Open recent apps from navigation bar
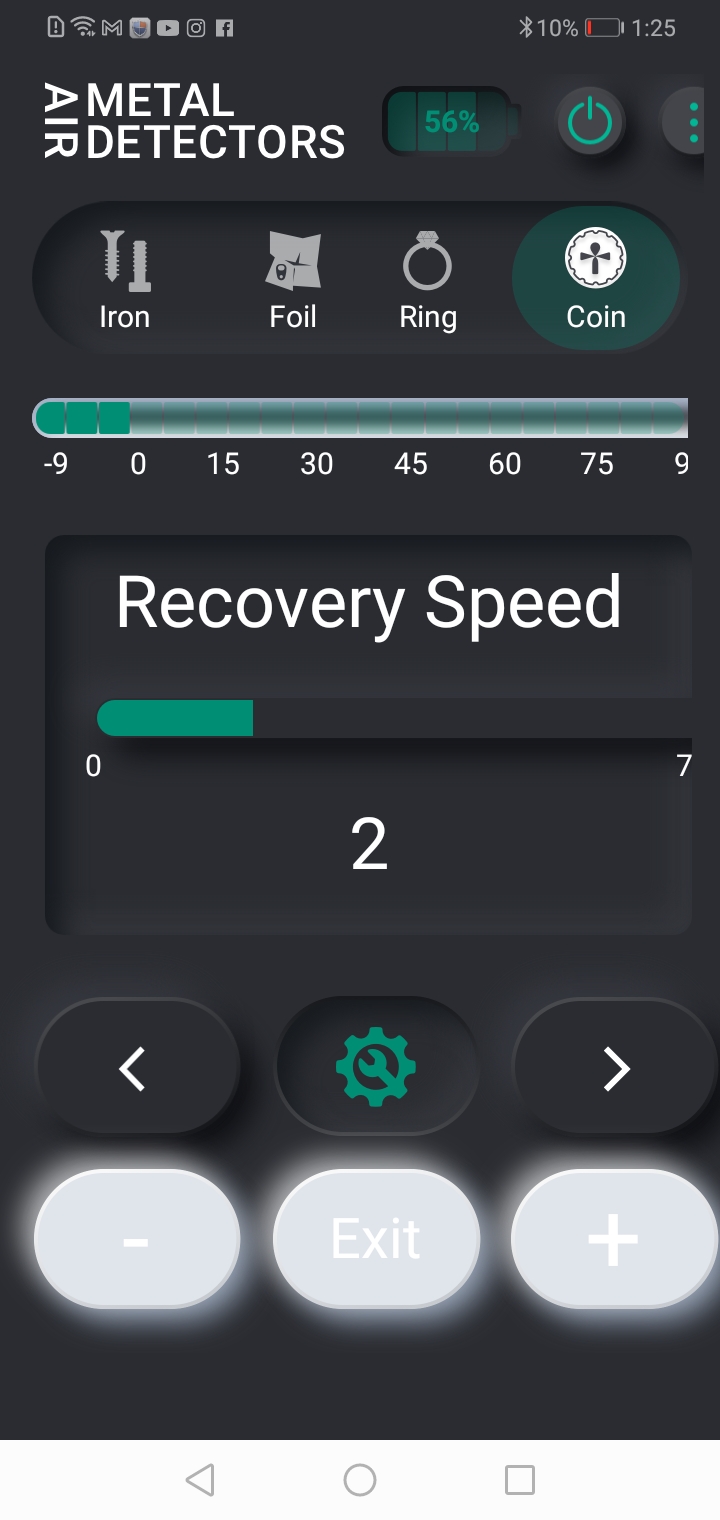The width and height of the screenshot is (720, 1520). (519, 1480)
